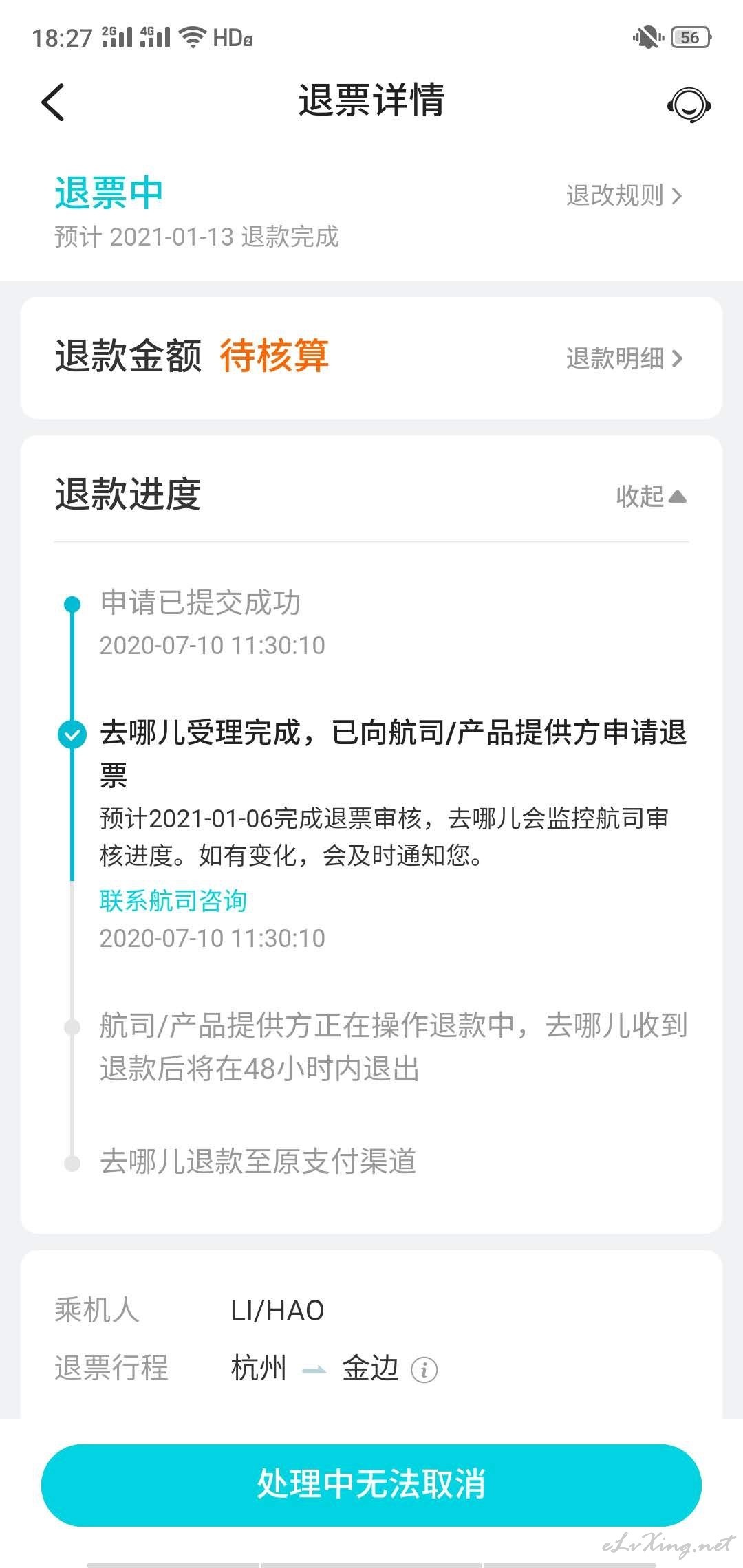Viewport: 743px width, 1568px height.
Task: Open the customer service headset icon
Action: point(689,105)
